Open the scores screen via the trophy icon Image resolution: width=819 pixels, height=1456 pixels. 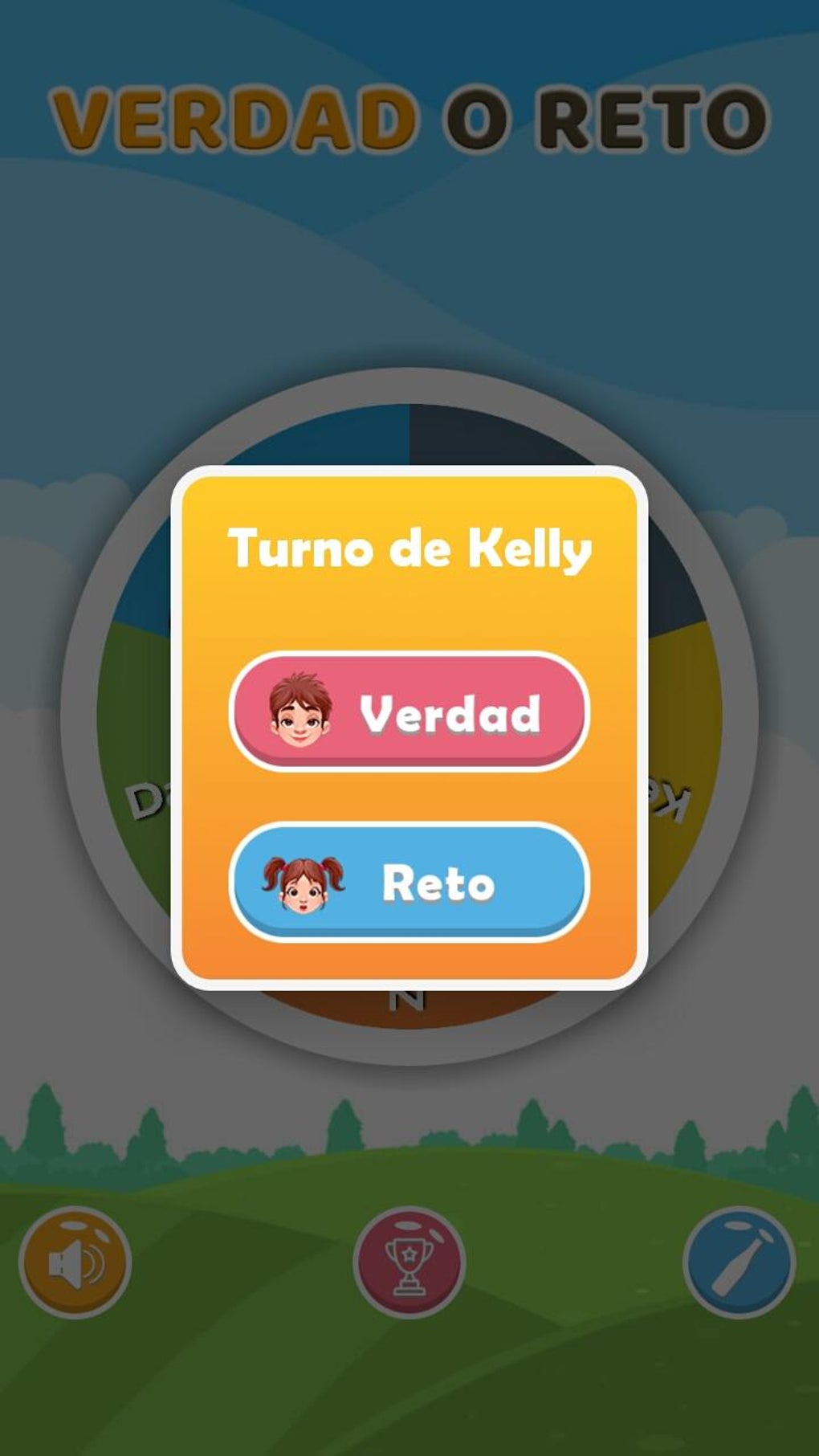(x=409, y=1261)
